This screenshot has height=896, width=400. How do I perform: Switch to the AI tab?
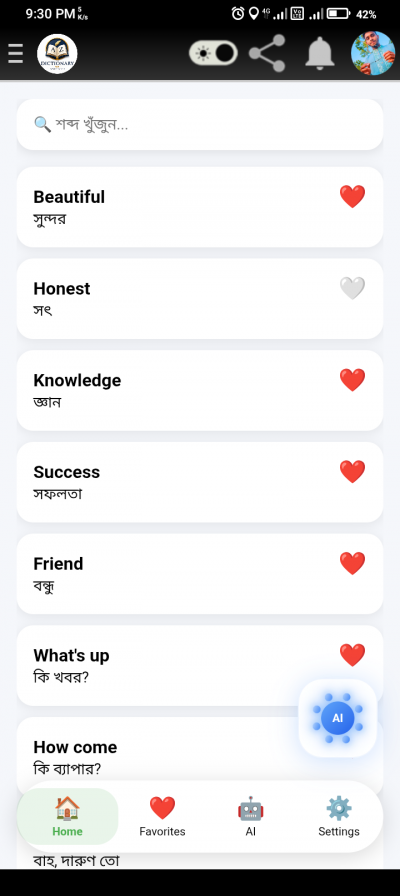[250, 817]
